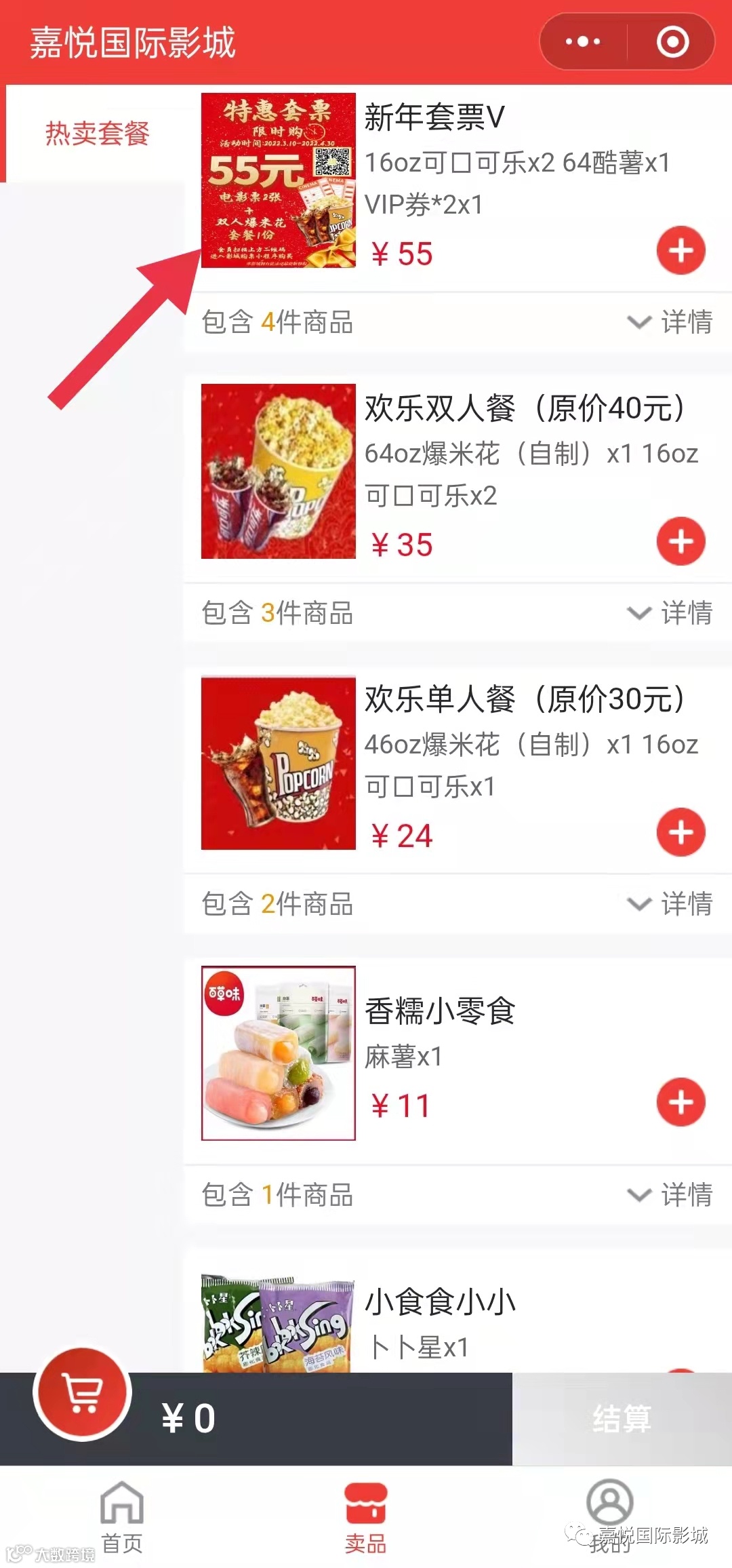Select the 热卖套餐 category
This screenshot has height=1568, width=732.
[x=97, y=134]
